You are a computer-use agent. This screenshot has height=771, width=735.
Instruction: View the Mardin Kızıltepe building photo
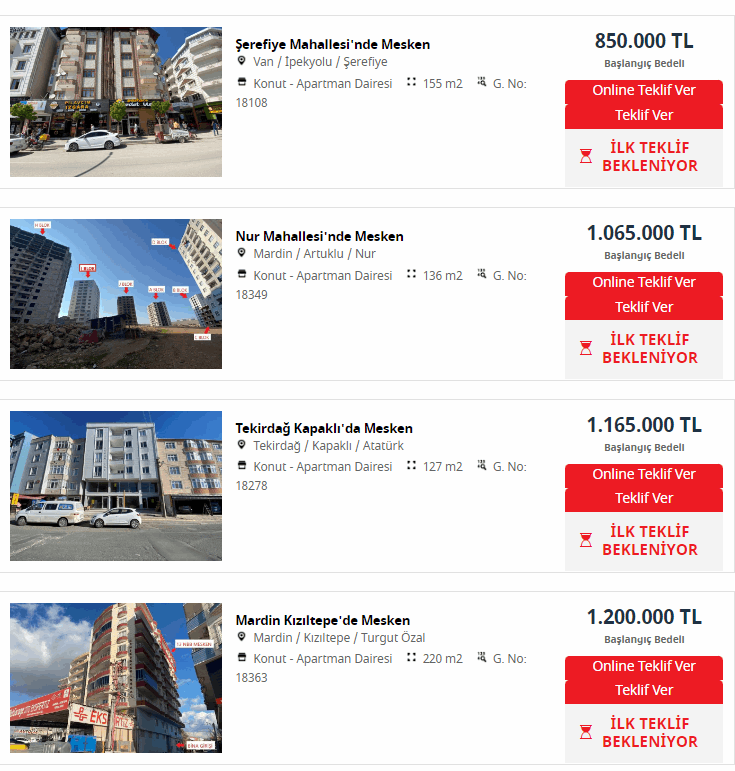pyautogui.click(x=116, y=678)
